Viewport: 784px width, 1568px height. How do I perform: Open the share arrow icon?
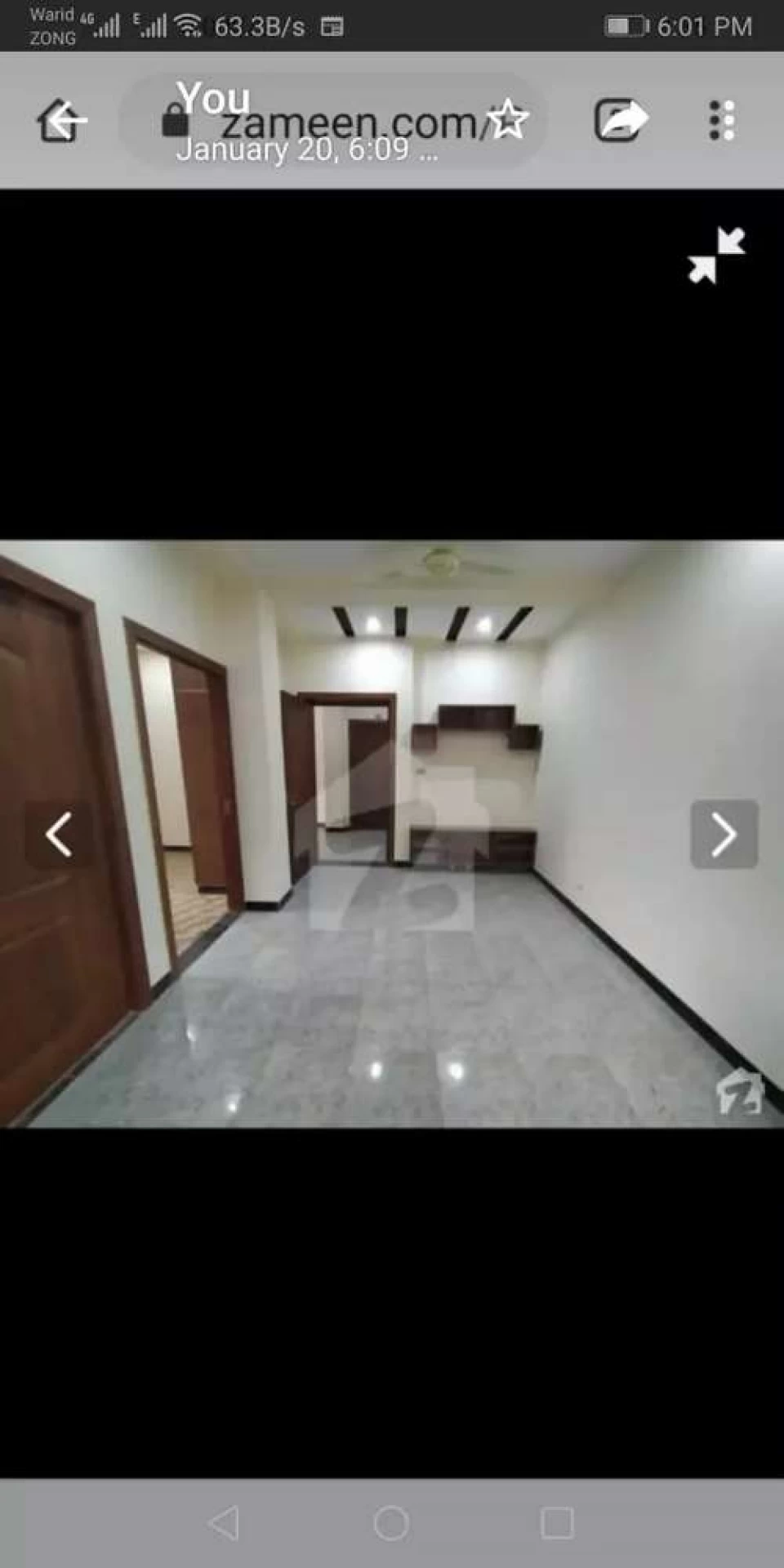tap(621, 121)
